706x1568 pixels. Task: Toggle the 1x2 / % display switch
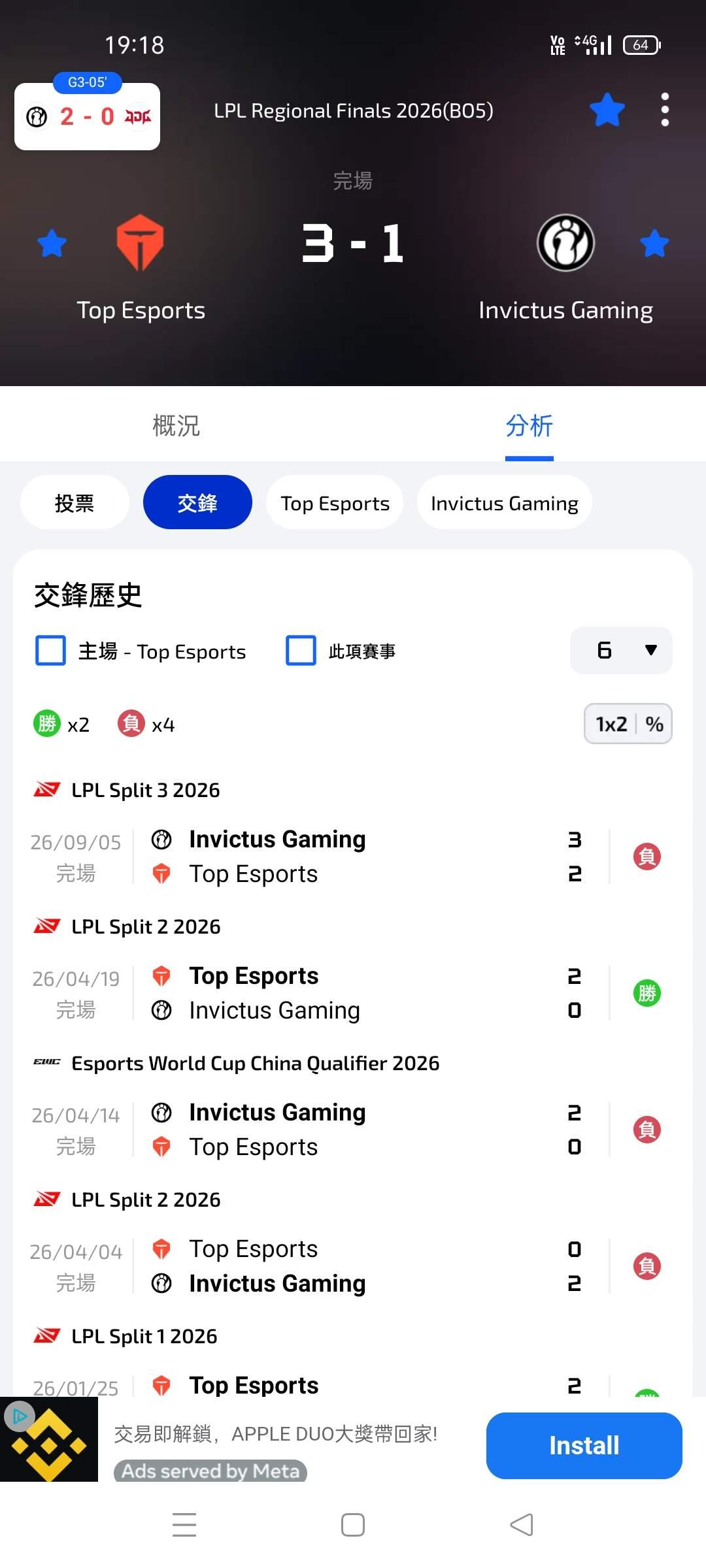pyautogui.click(x=628, y=724)
